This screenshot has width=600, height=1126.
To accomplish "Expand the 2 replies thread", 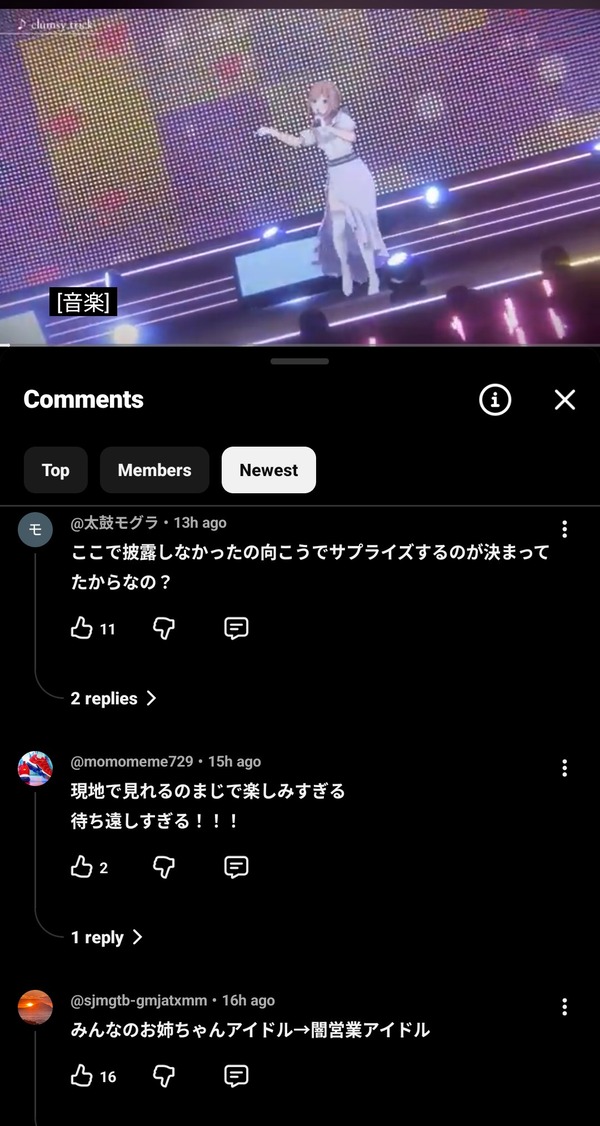I will (x=113, y=698).
